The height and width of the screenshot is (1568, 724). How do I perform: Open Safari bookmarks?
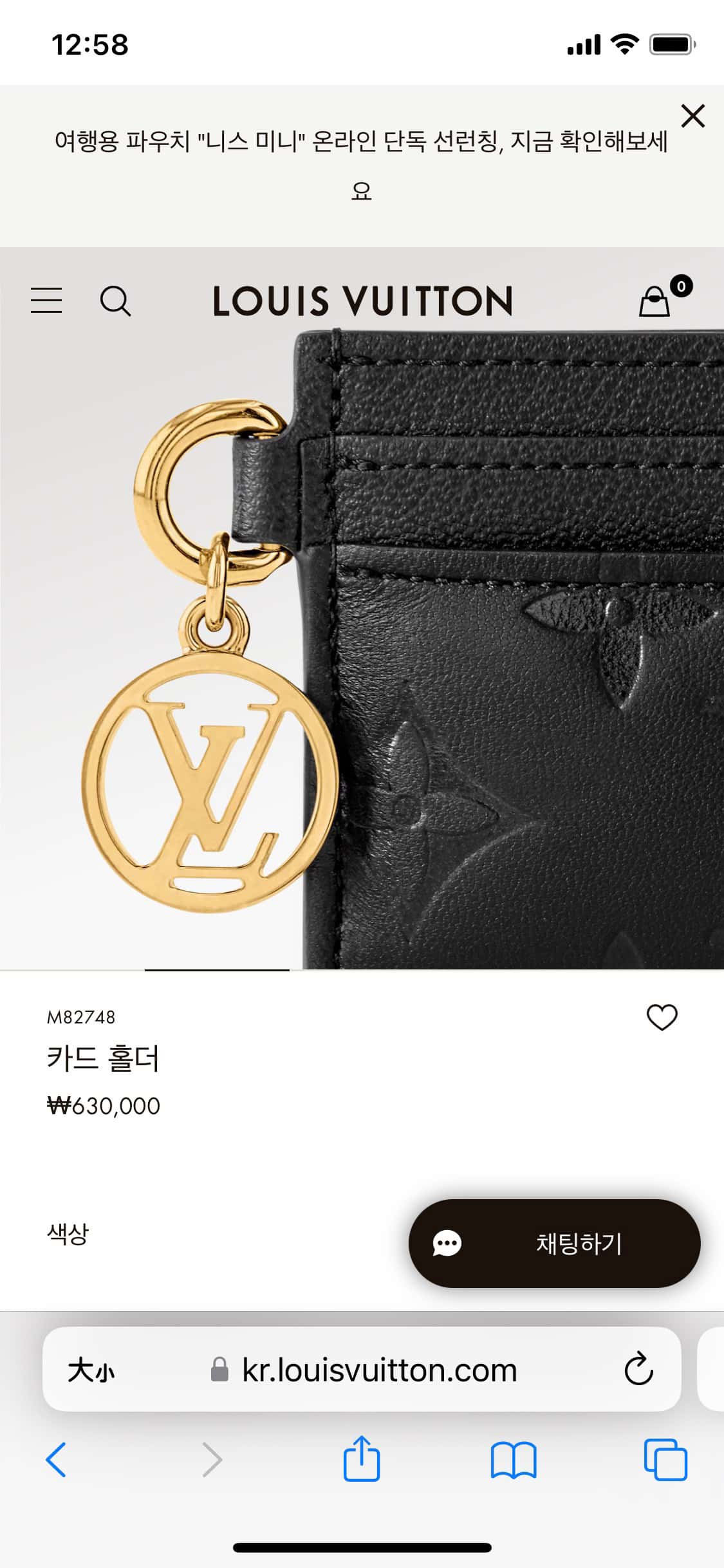[513, 1459]
